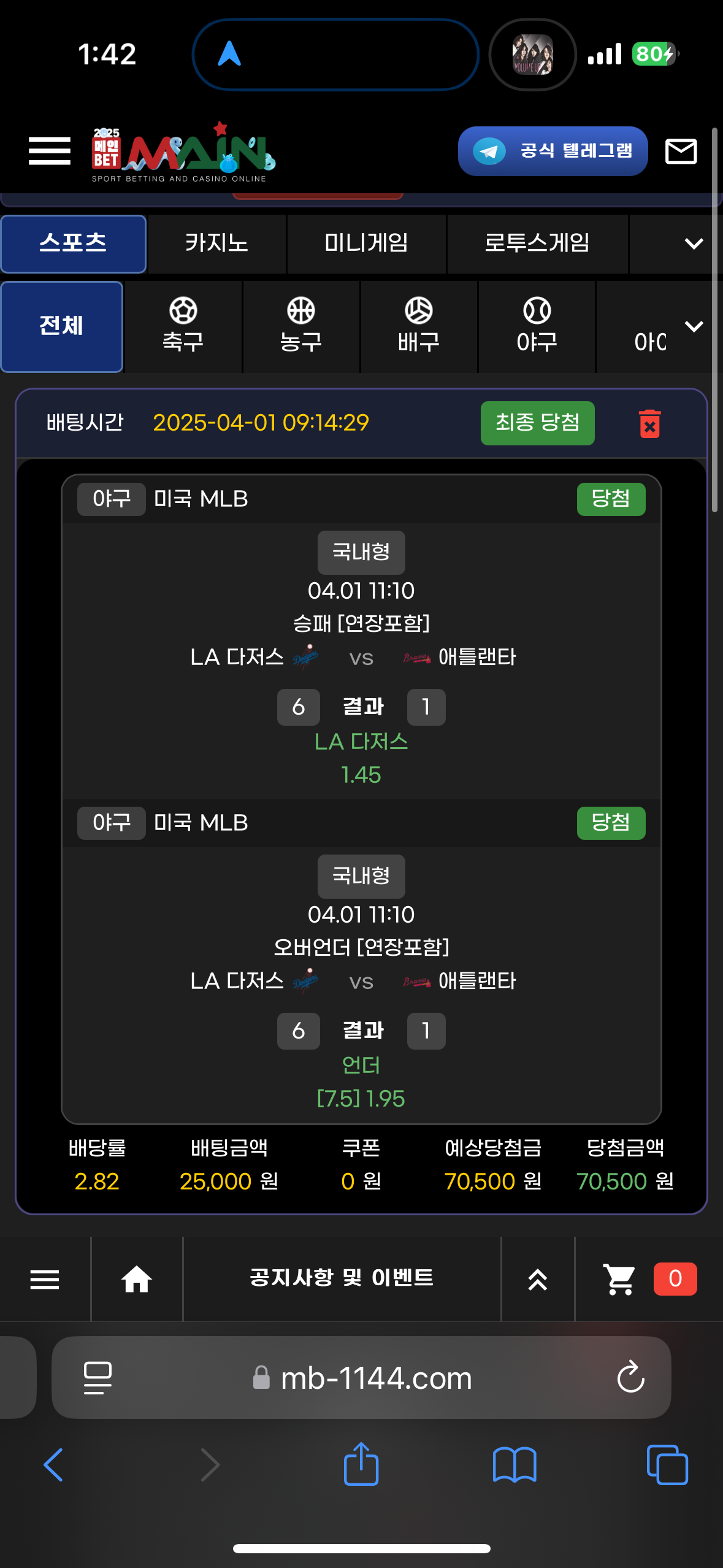The width and height of the screenshot is (723, 1568).
Task: Open the messages envelope icon
Action: pyautogui.click(x=681, y=151)
